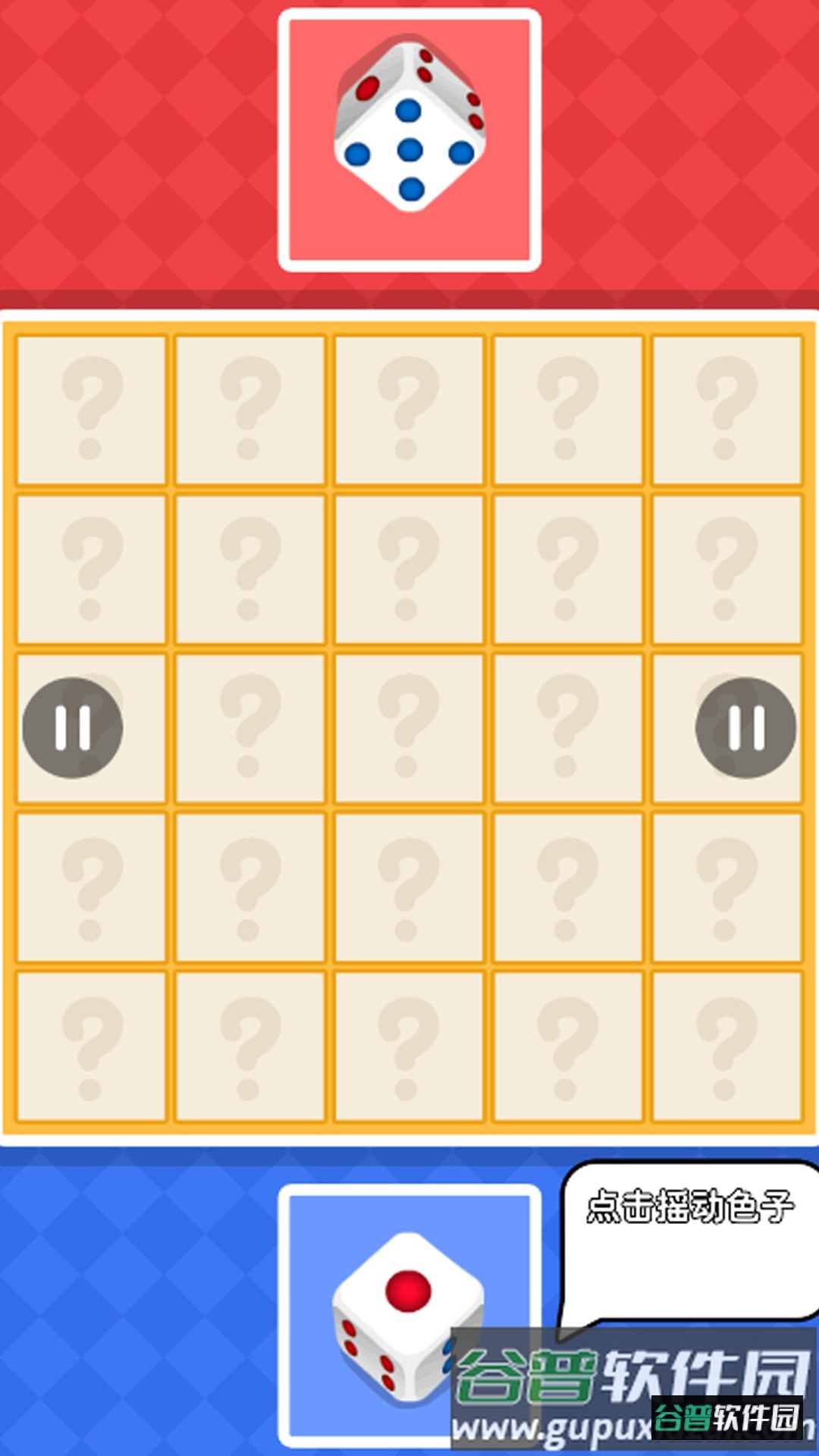Reveal the bottom-left corner mystery tile

point(91,1046)
